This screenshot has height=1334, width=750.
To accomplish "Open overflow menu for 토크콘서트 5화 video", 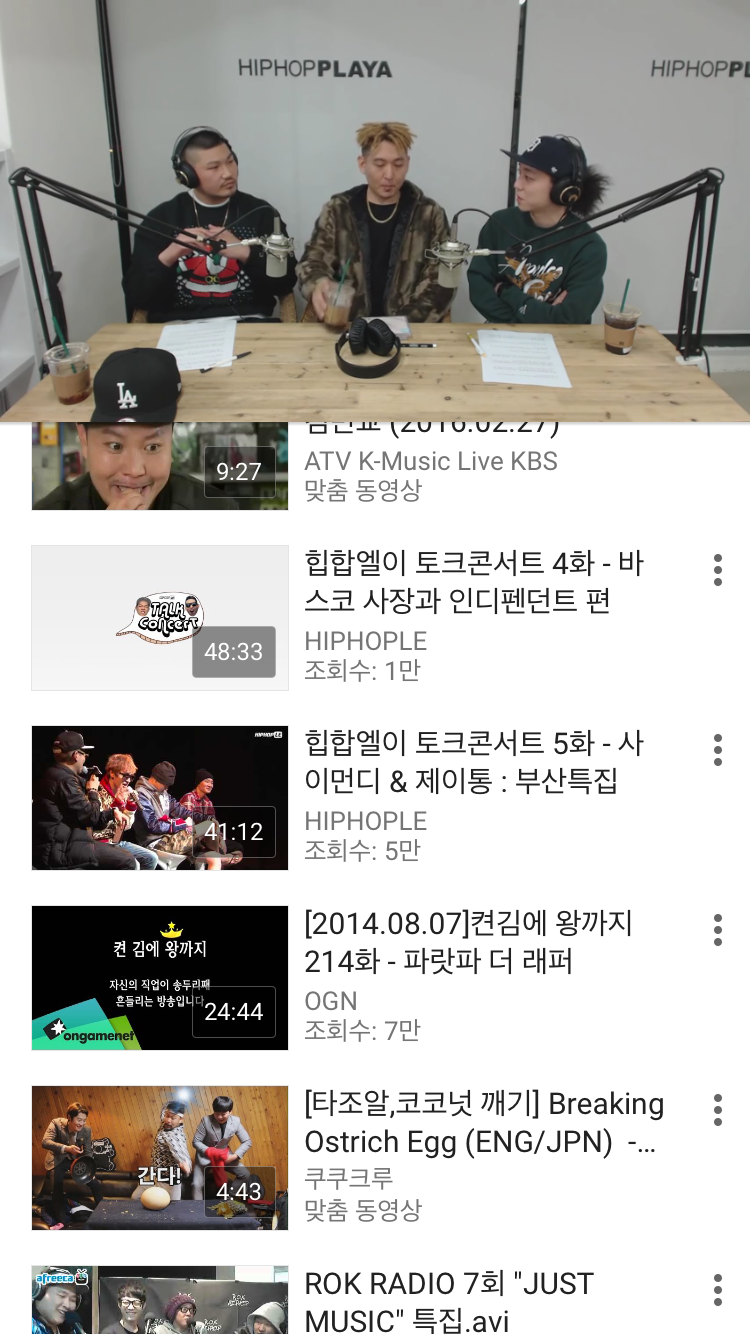I will 717,749.
